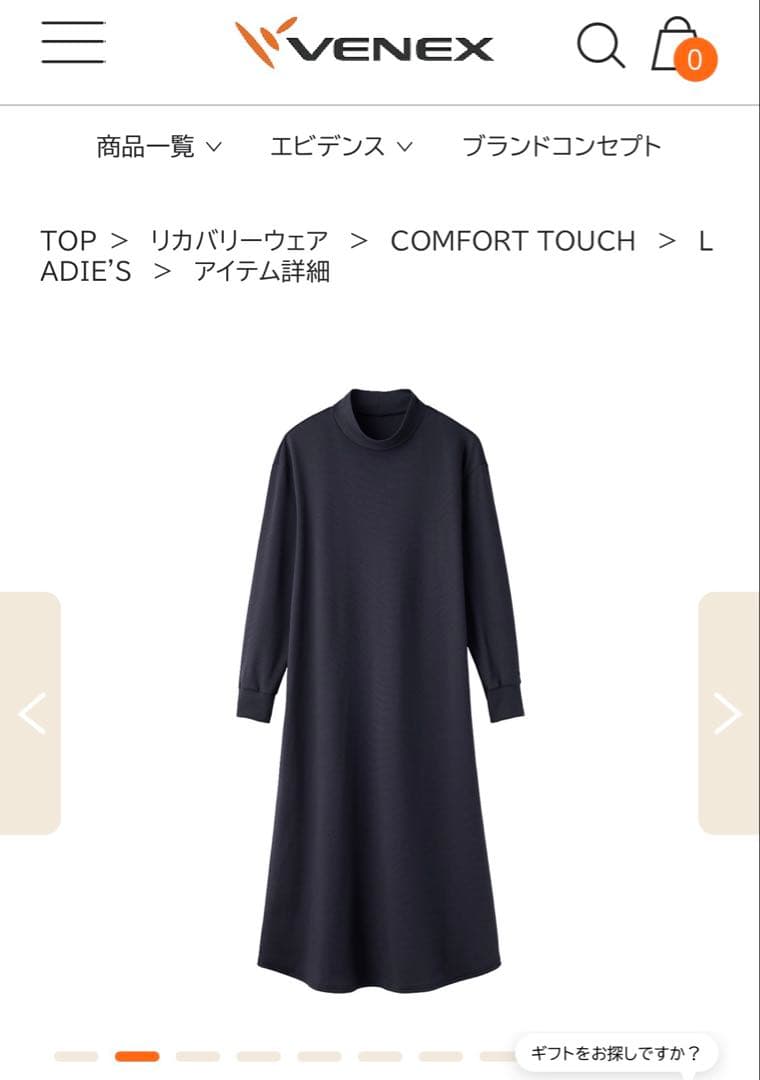Open the hamburger menu
Screen dimensions: 760x1080
pos(73,43)
